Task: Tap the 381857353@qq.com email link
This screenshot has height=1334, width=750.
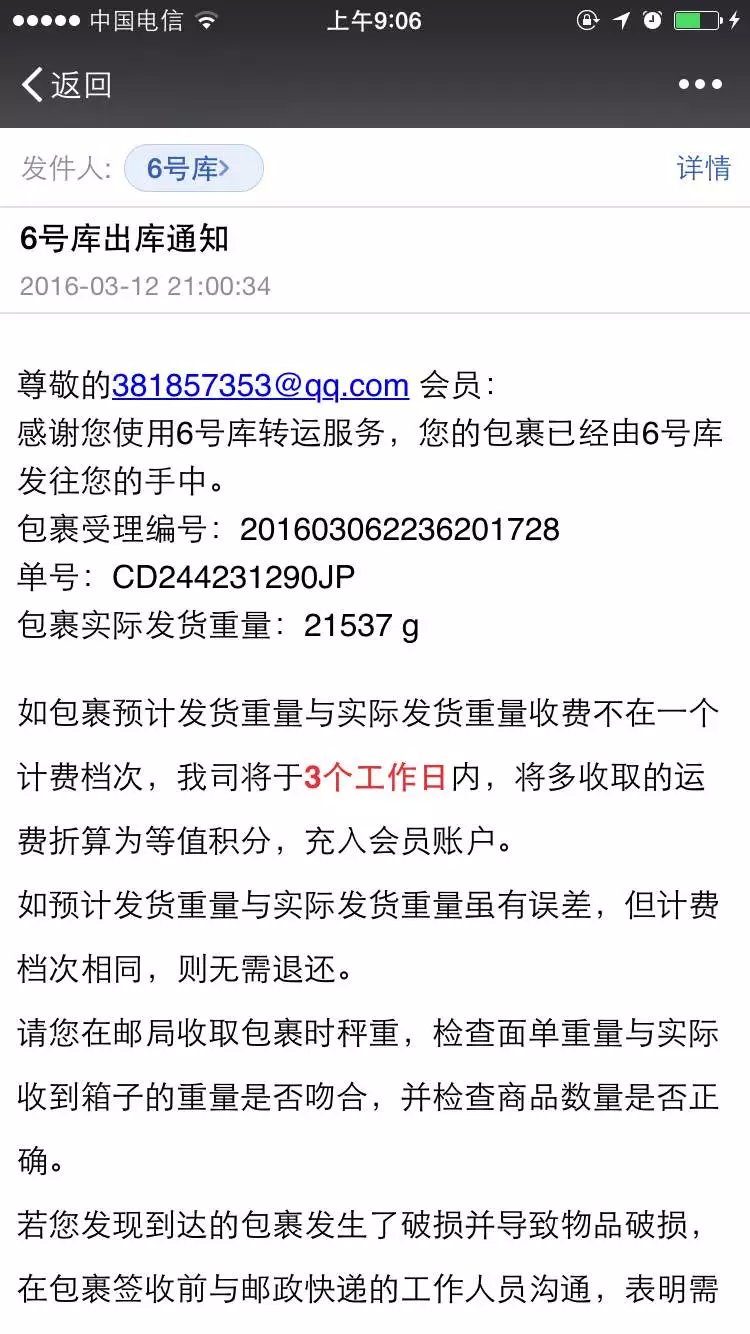Action: coord(261,385)
